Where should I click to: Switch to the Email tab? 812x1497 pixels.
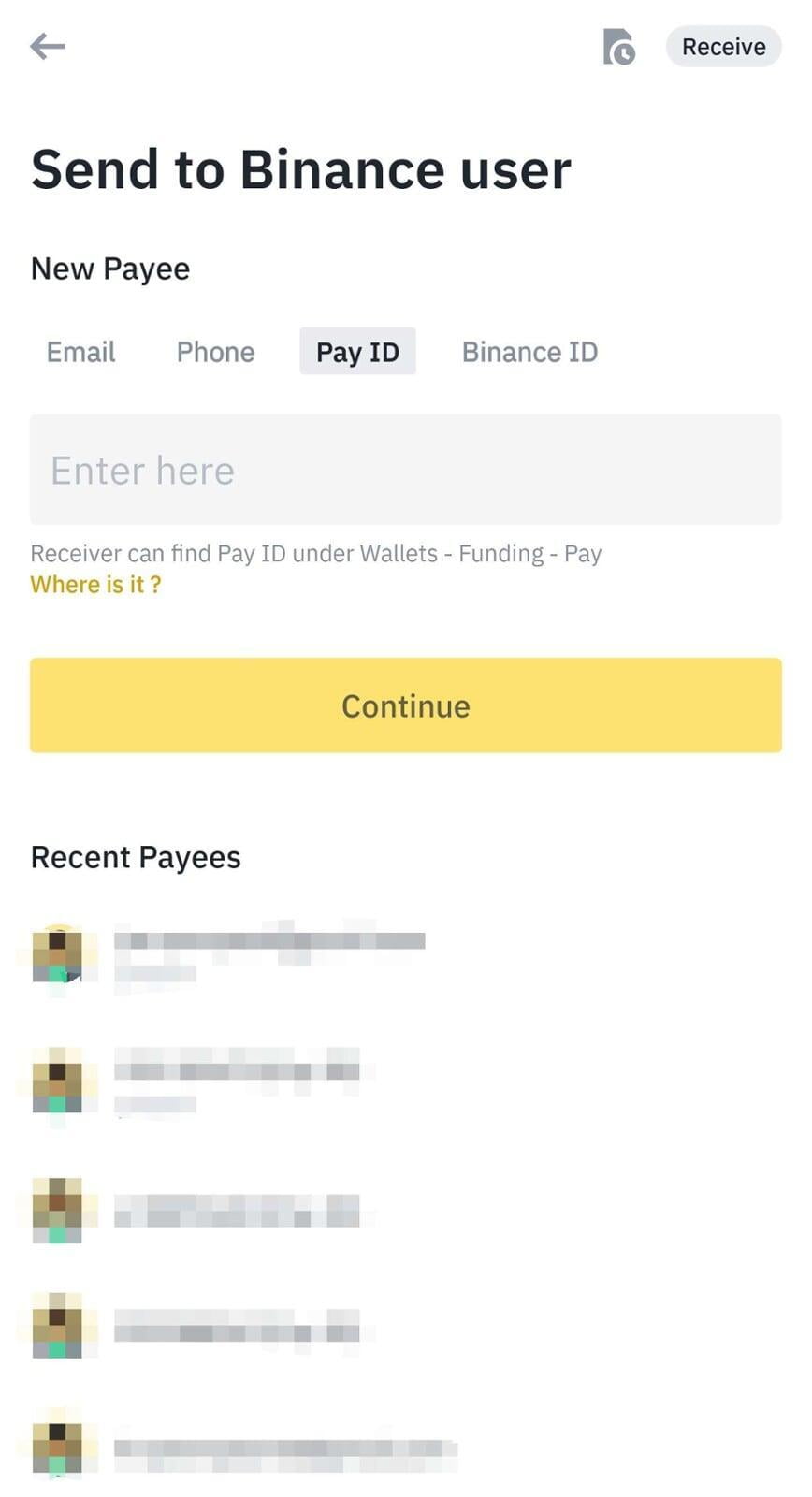click(80, 352)
